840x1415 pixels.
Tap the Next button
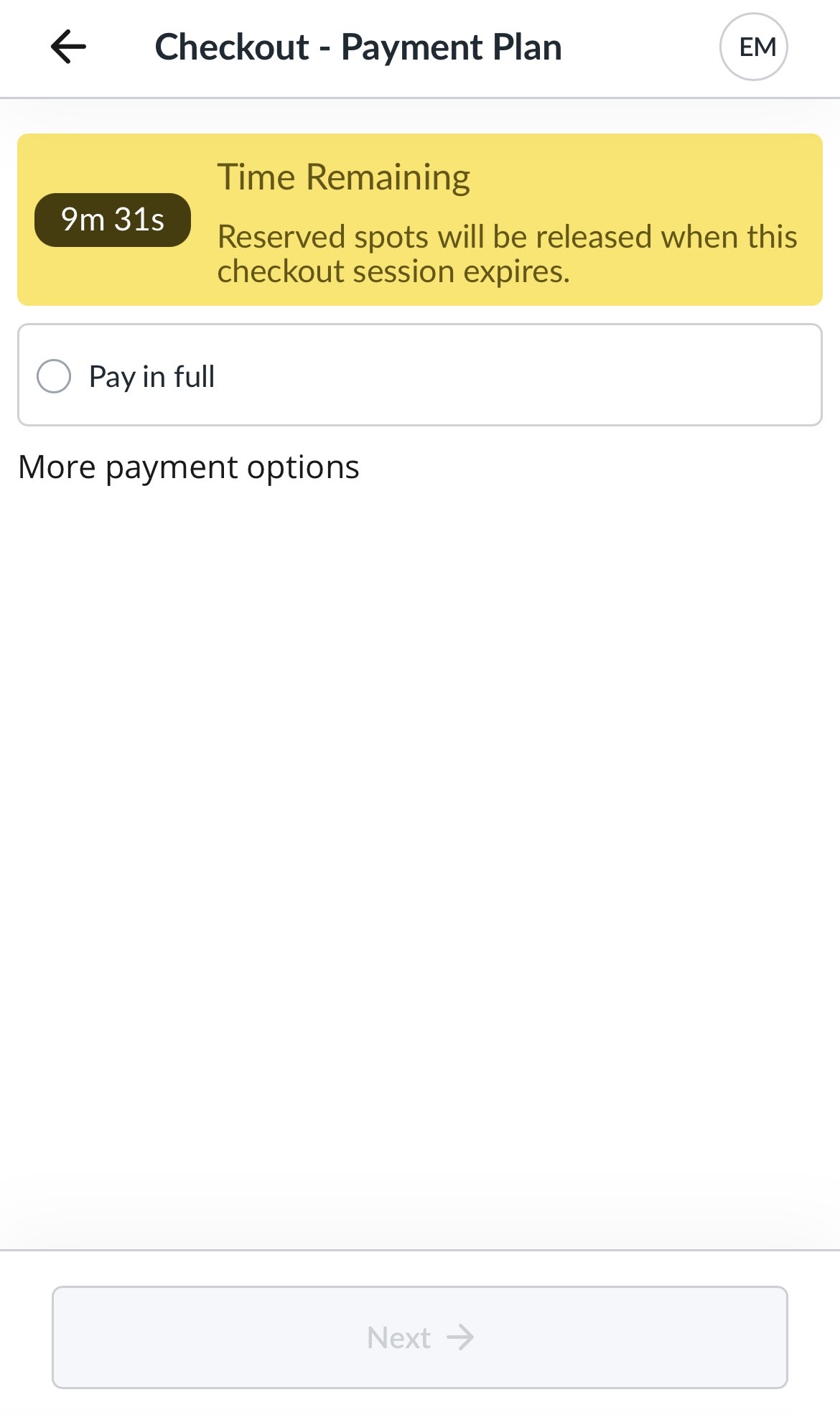click(419, 1337)
